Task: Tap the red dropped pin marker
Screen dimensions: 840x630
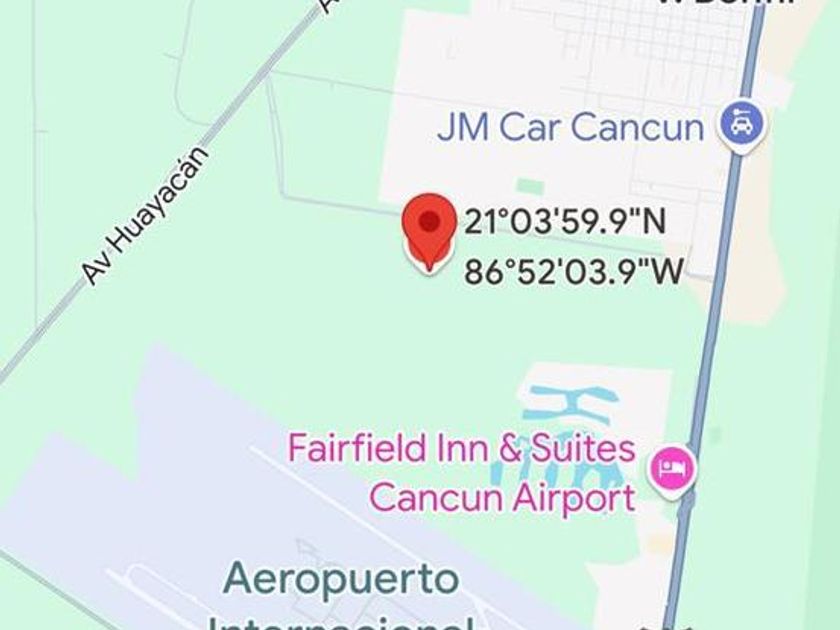Action: (429, 228)
